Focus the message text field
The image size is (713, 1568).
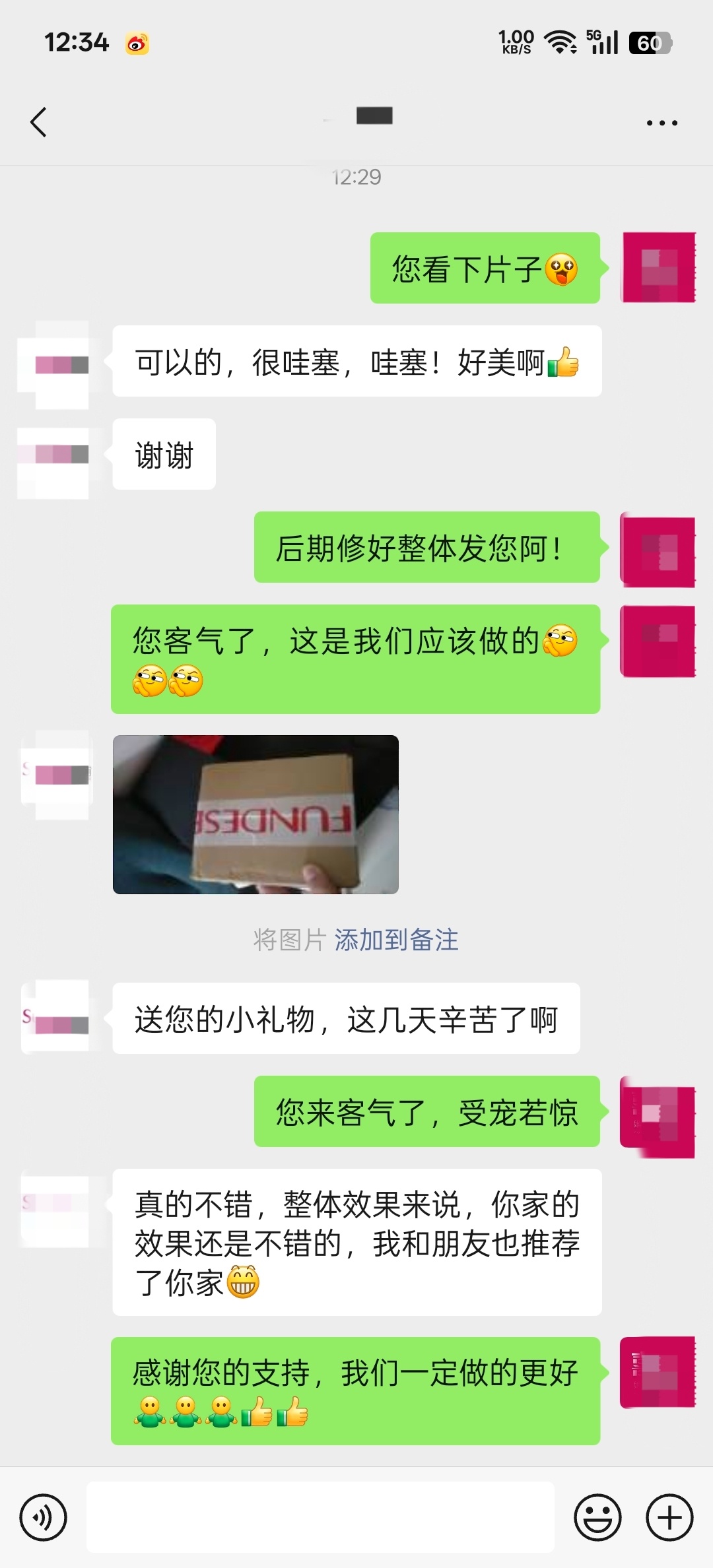point(320,1517)
